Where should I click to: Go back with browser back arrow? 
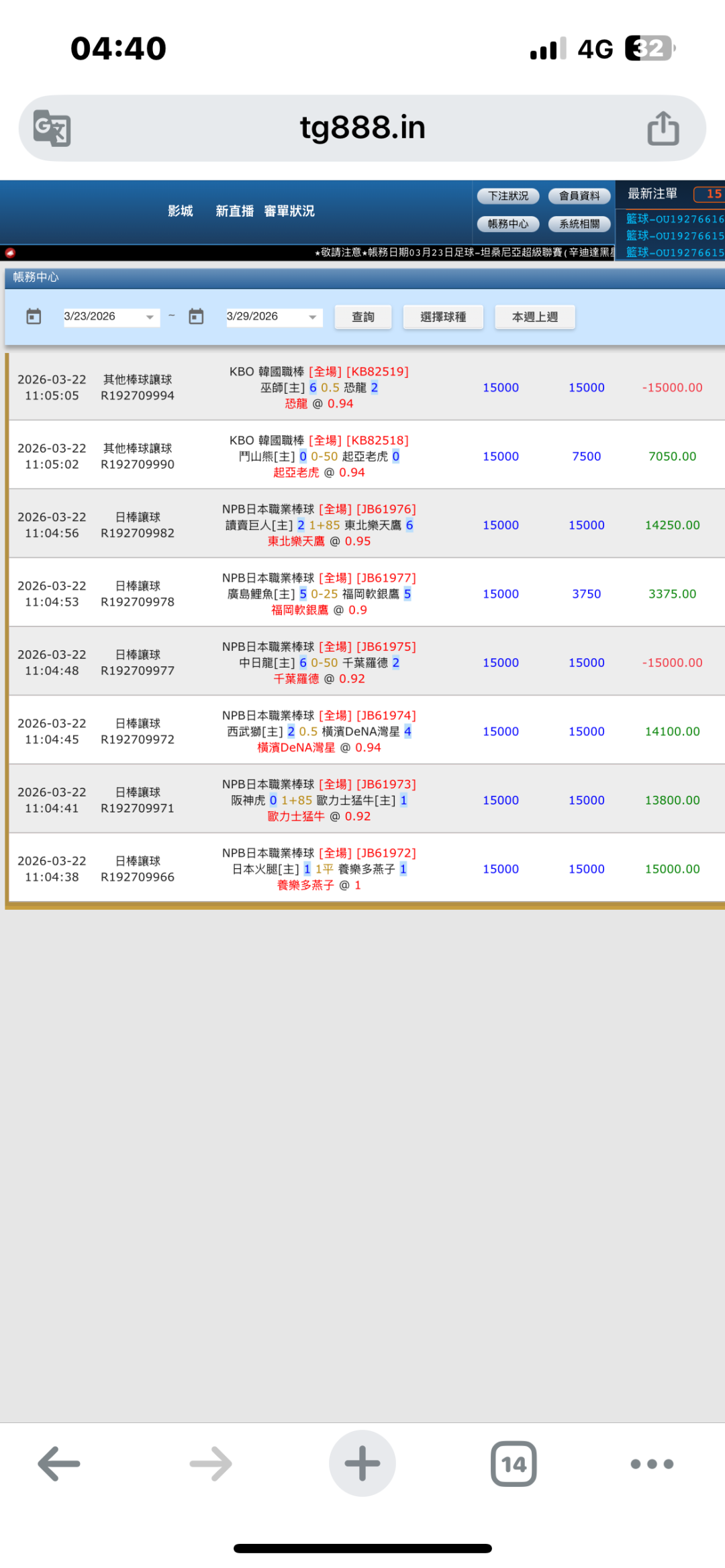(x=59, y=1463)
